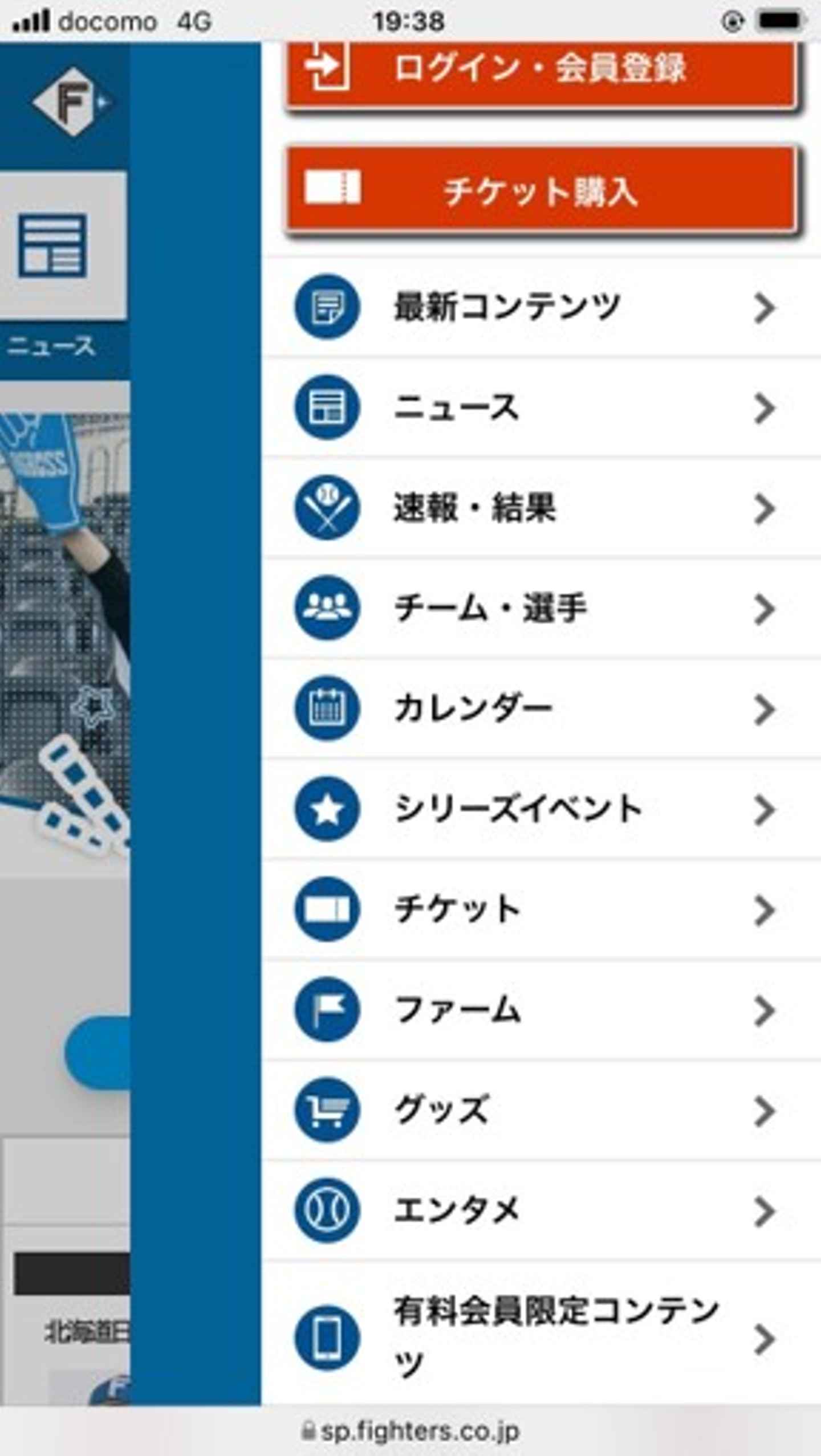The height and width of the screenshot is (1456, 821).
Task: Select 速報・結果 from the menu
Action: pos(540,508)
